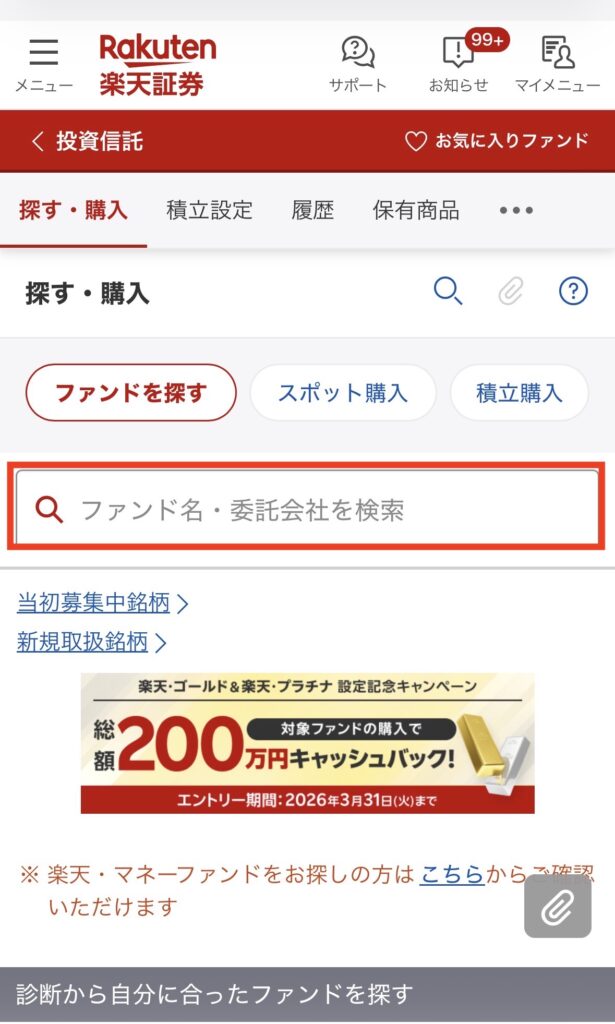Switch to the 履歴 tab

[x=312, y=210]
